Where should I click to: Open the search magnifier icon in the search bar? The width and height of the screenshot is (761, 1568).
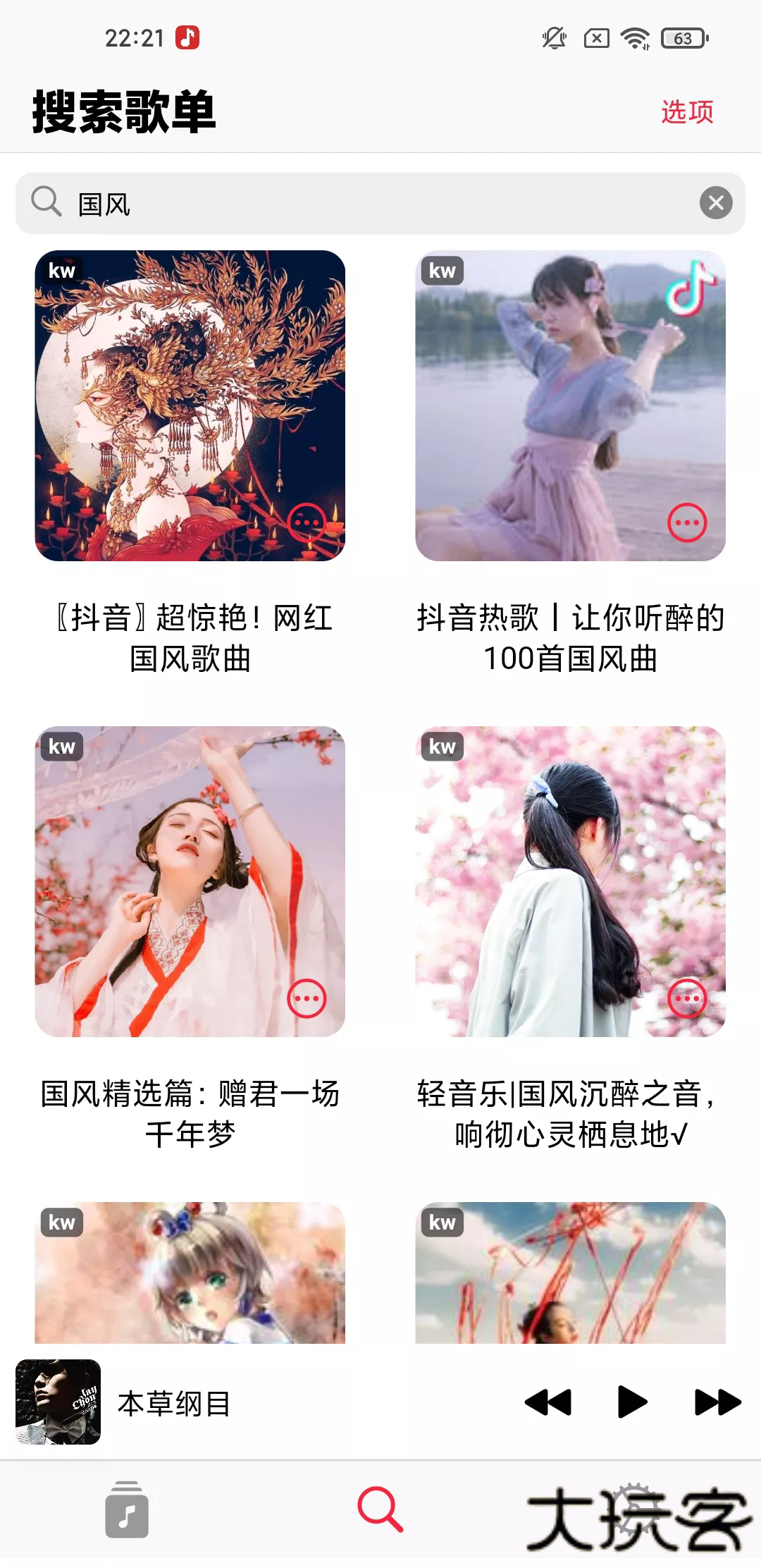pos(44,202)
